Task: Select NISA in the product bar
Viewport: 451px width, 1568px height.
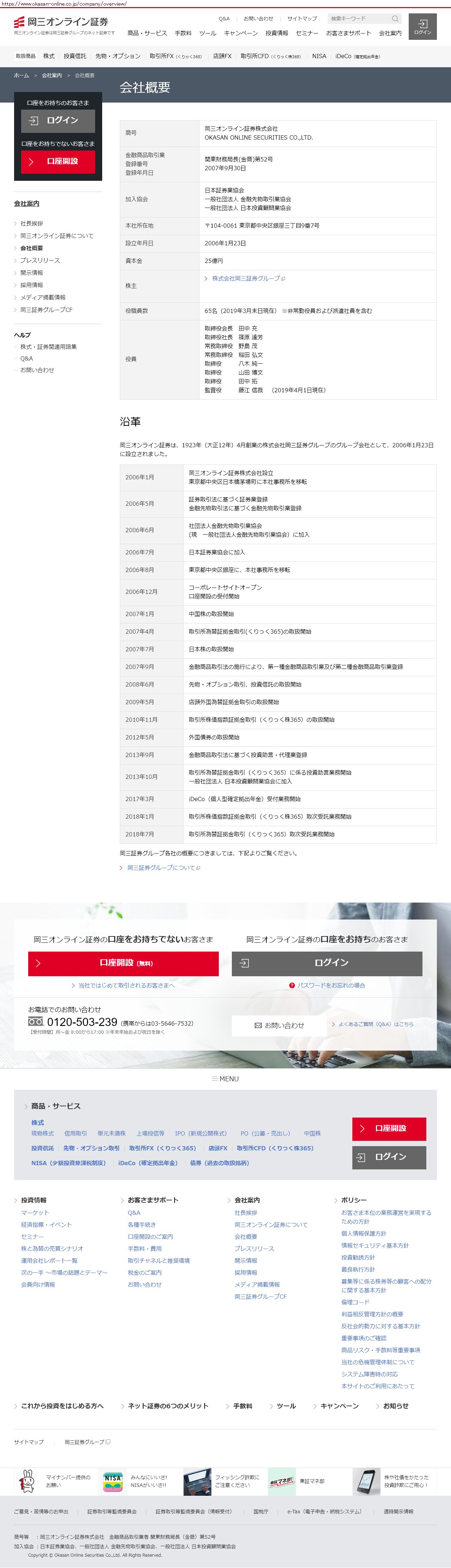Action: click(x=319, y=56)
